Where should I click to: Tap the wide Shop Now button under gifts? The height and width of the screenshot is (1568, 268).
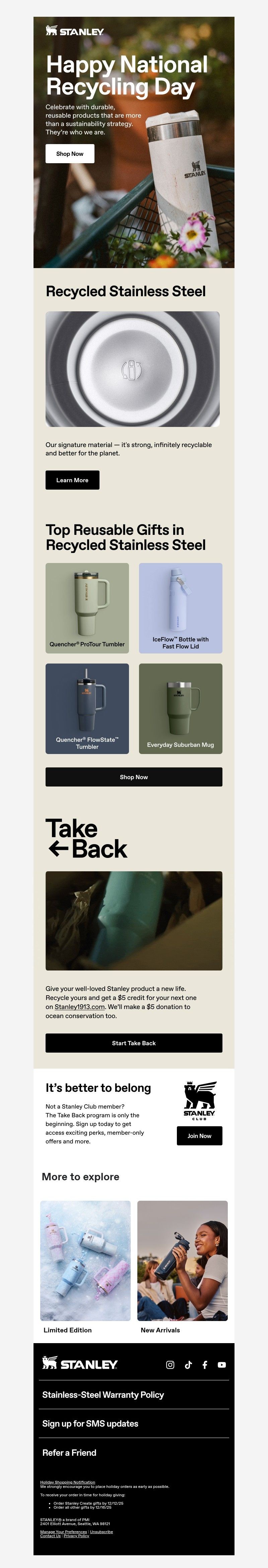[x=133, y=777]
